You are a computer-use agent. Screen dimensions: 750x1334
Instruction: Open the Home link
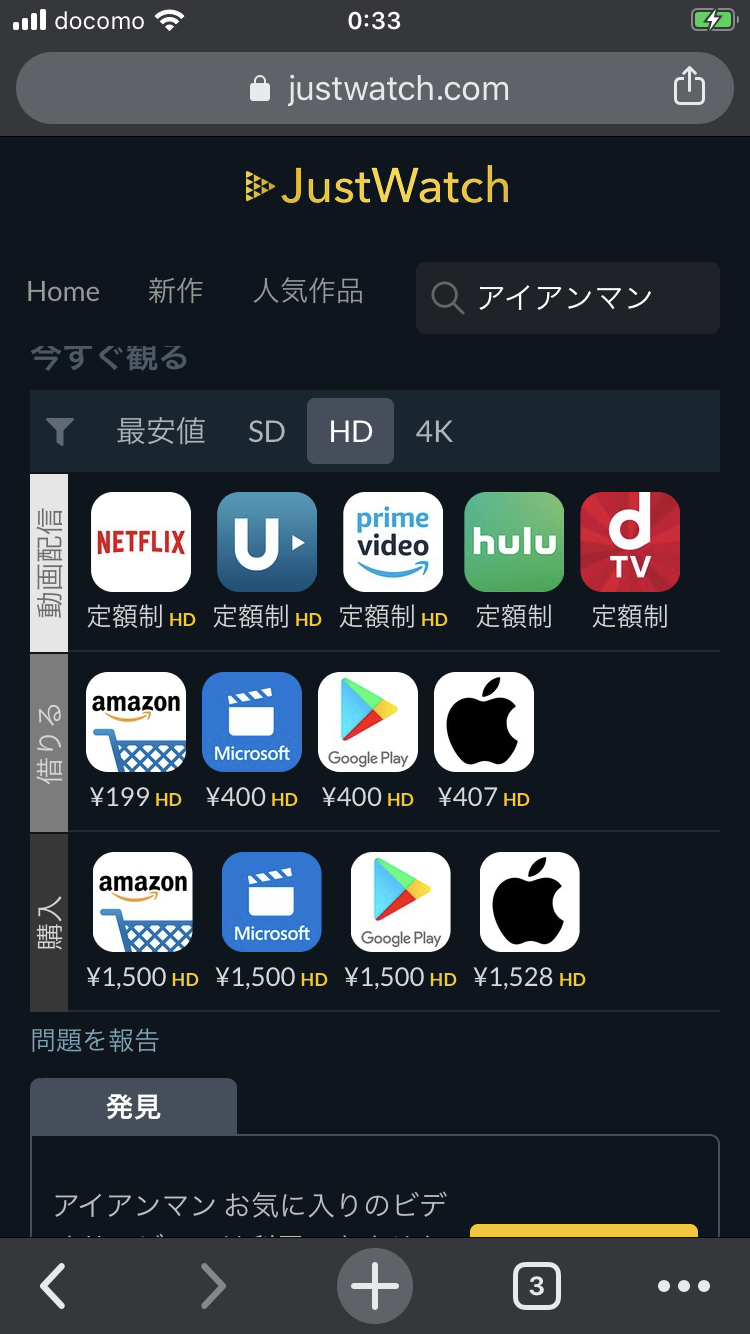[x=63, y=291]
